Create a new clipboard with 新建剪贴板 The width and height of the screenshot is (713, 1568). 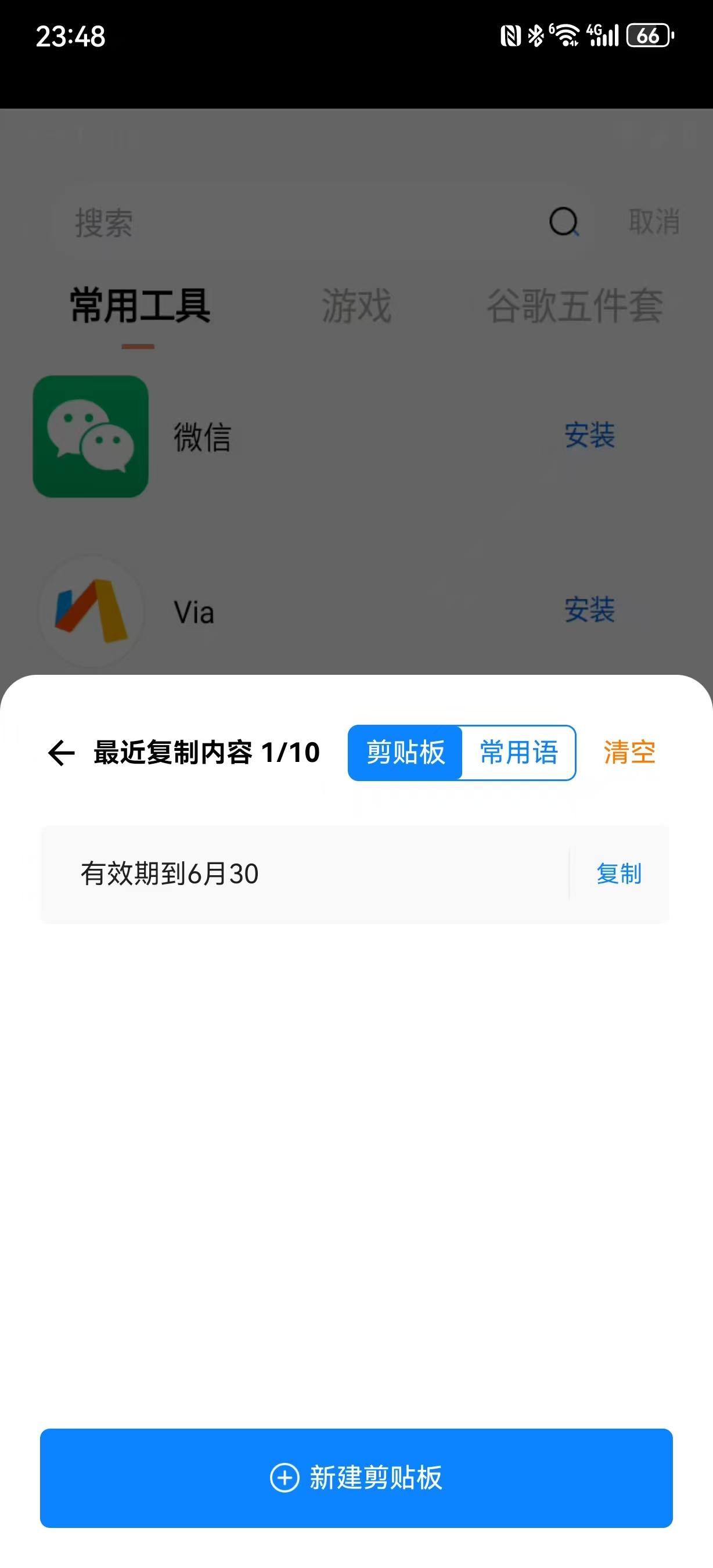pyautogui.click(x=356, y=1478)
